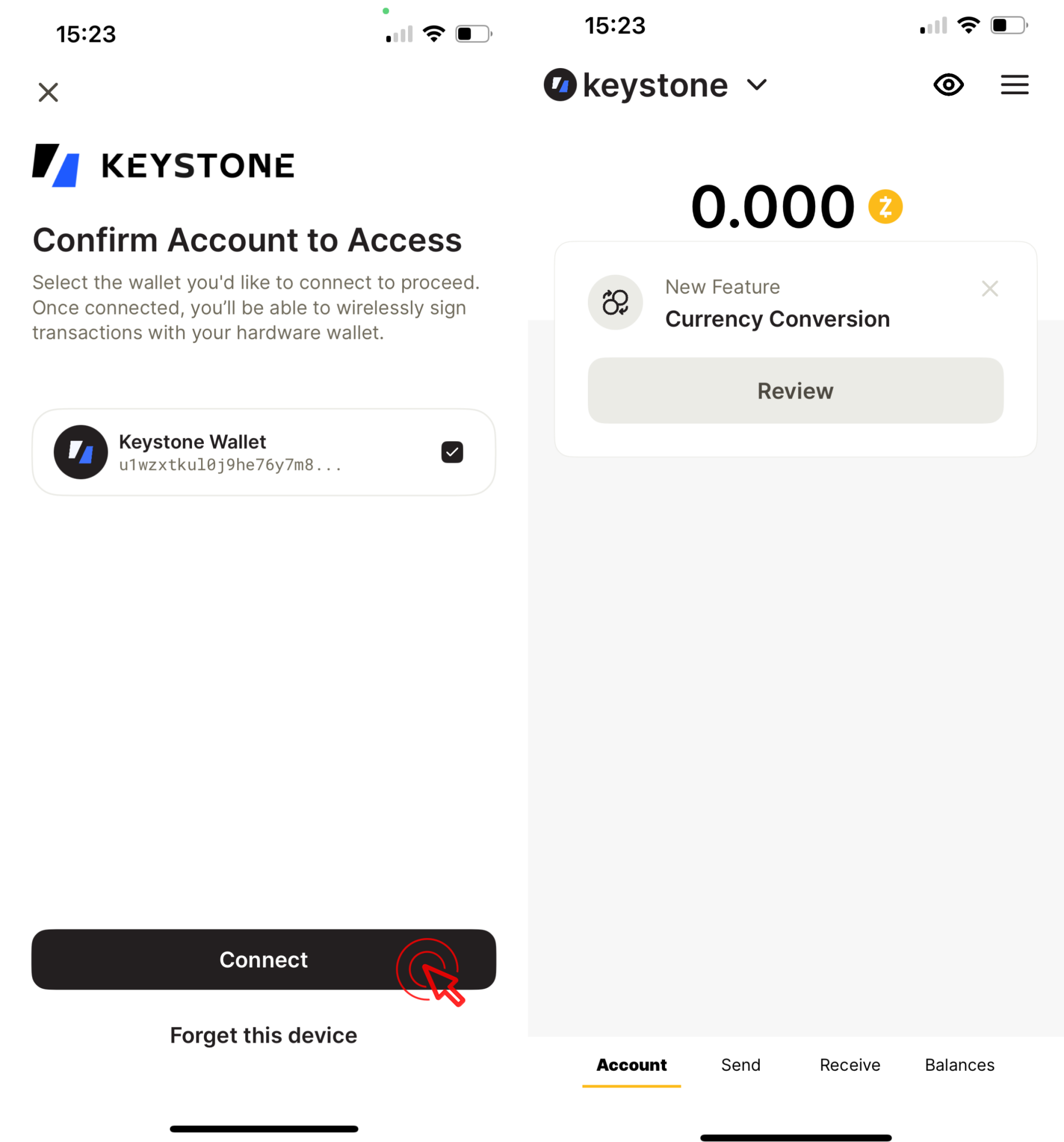
Task: Switch to the Send tab
Action: 740,1065
